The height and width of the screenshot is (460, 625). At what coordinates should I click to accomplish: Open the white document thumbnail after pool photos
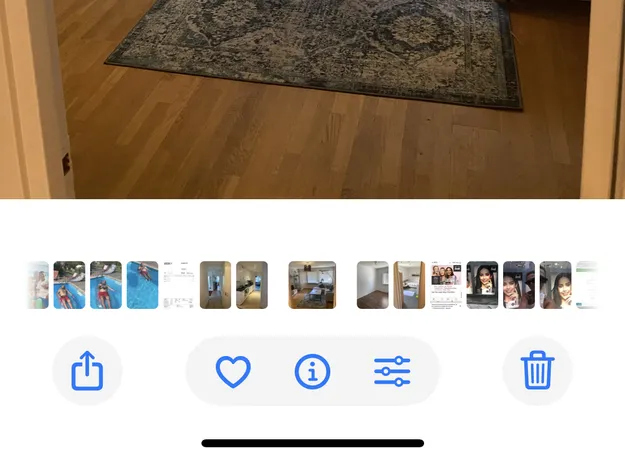click(178, 285)
